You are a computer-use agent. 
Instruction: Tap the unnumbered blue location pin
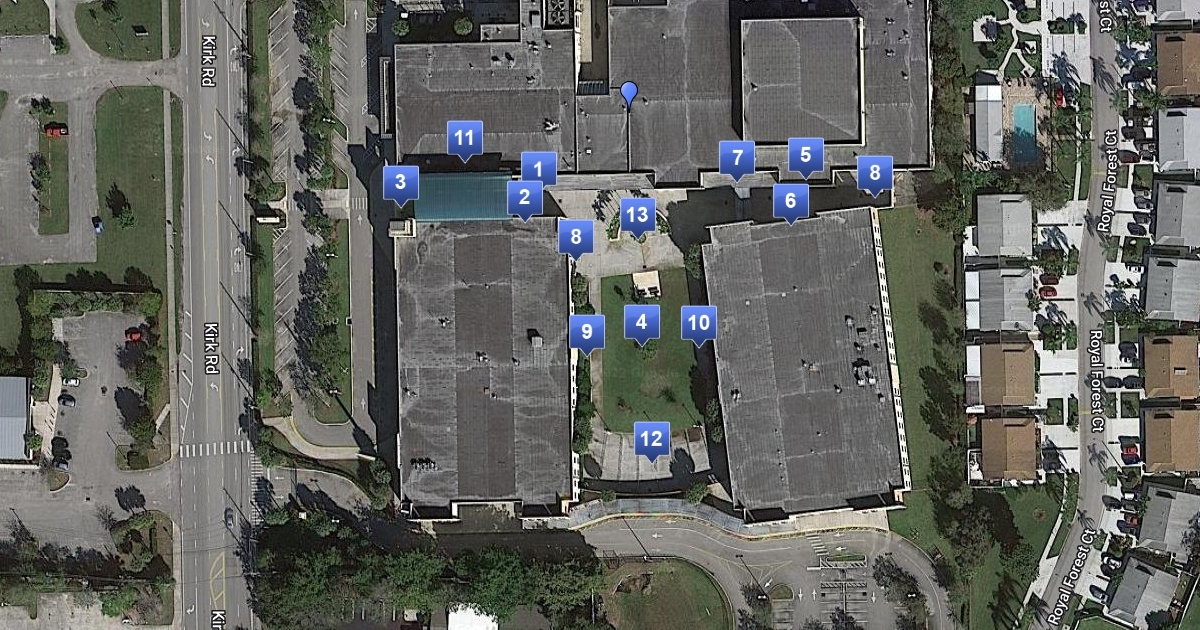coord(629,93)
